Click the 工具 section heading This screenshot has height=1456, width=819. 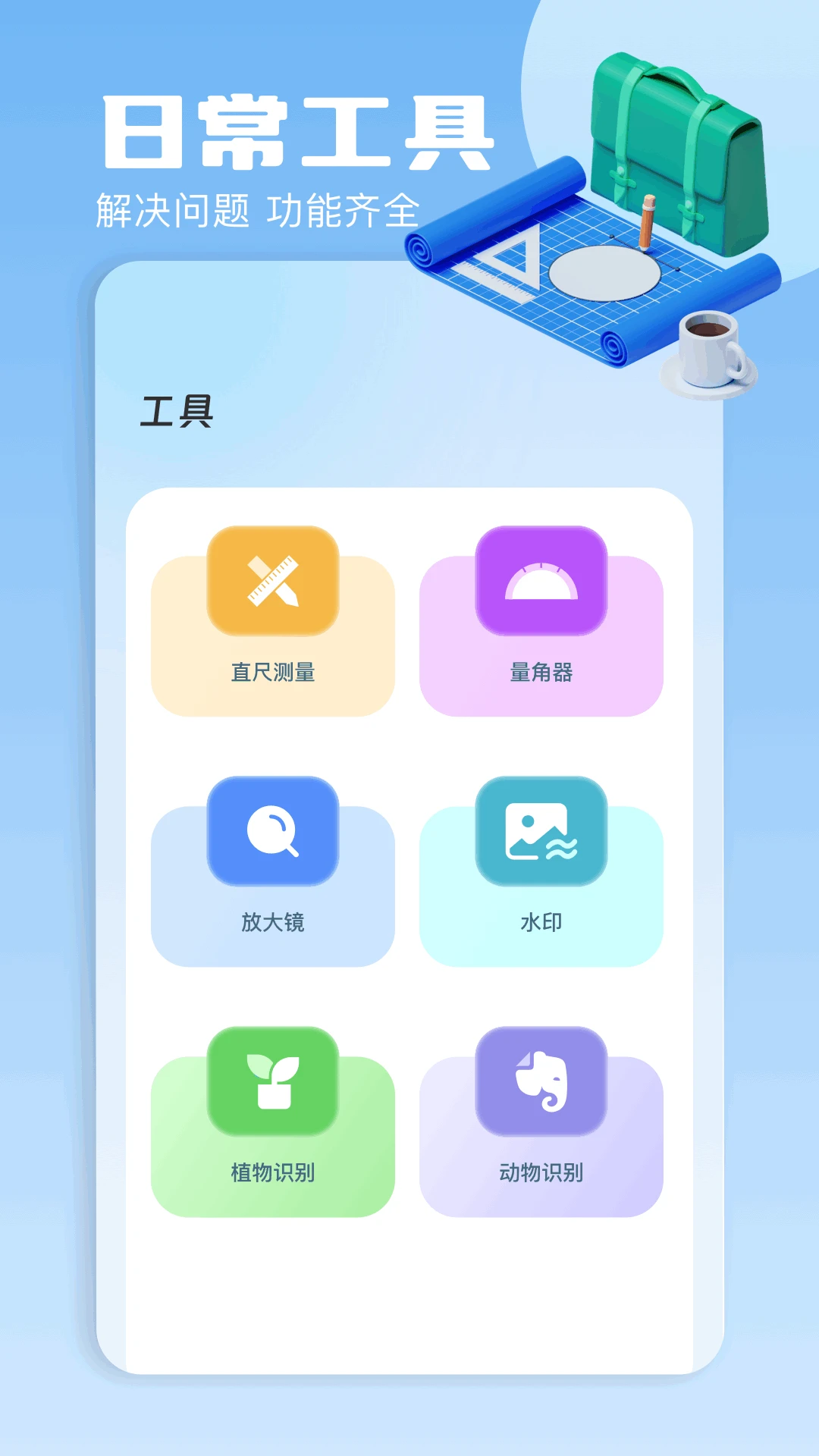(x=174, y=409)
